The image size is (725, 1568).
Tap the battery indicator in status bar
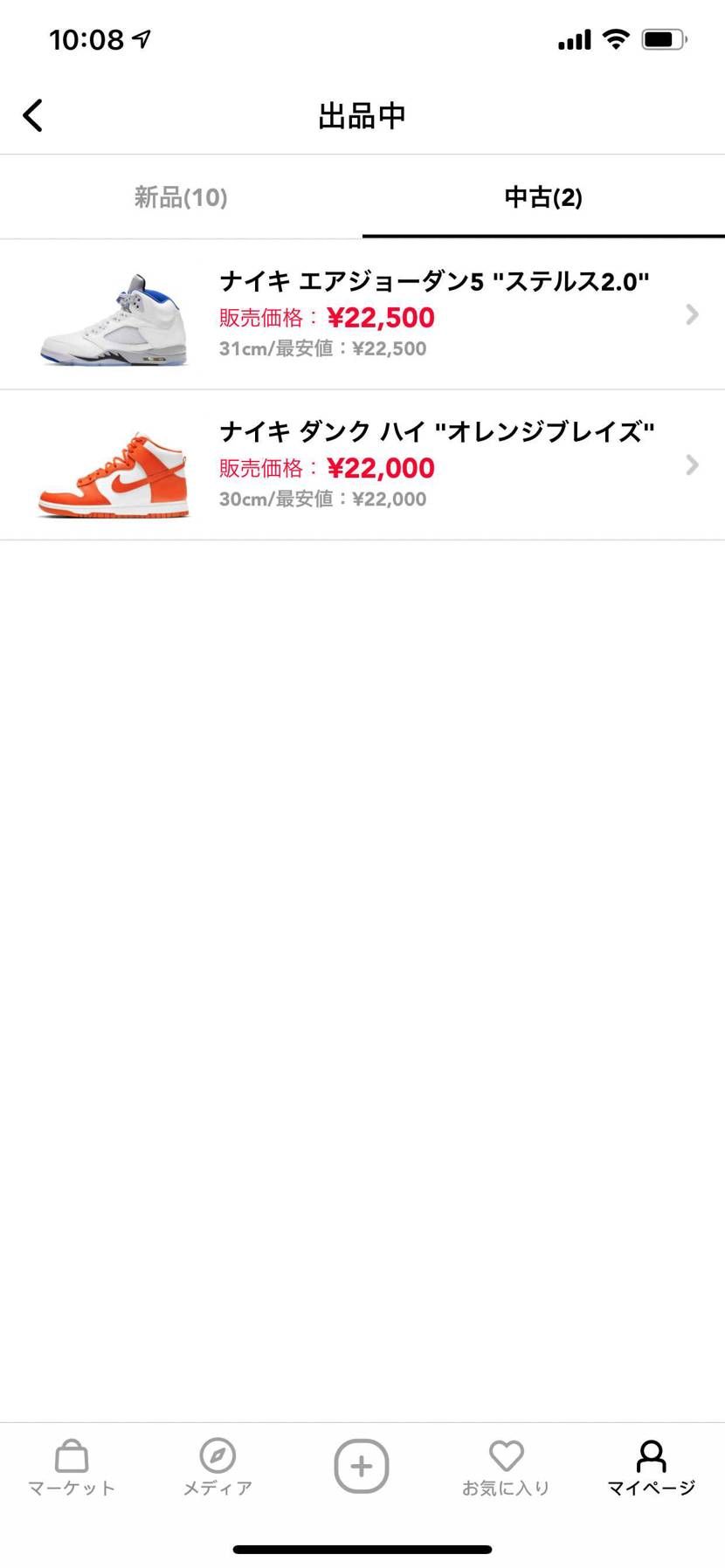pyautogui.click(x=661, y=38)
